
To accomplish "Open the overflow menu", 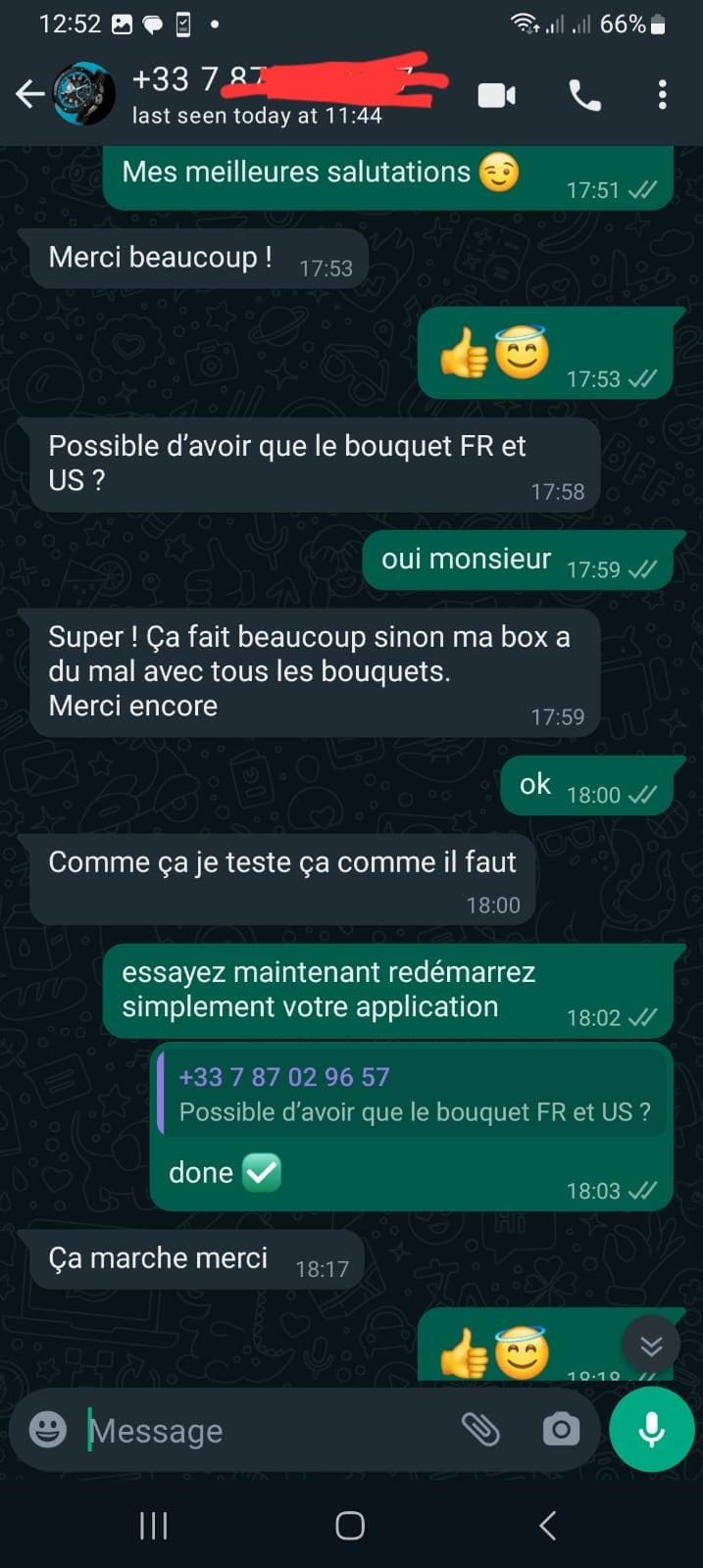I will coord(663,95).
